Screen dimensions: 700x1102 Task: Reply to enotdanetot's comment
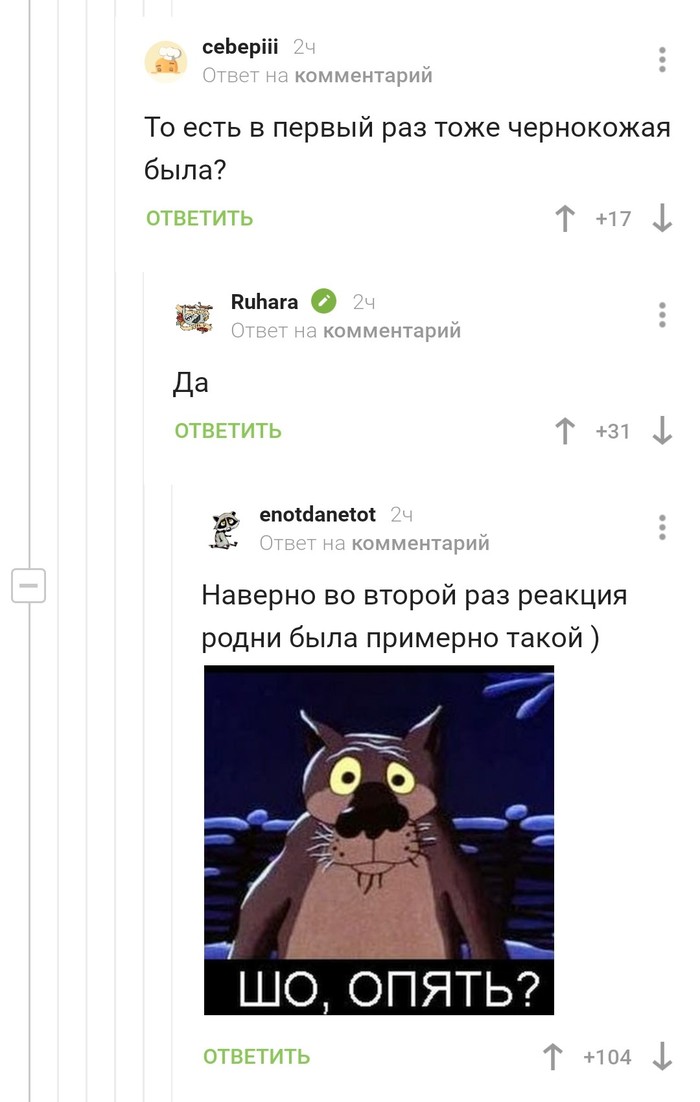click(256, 1056)
